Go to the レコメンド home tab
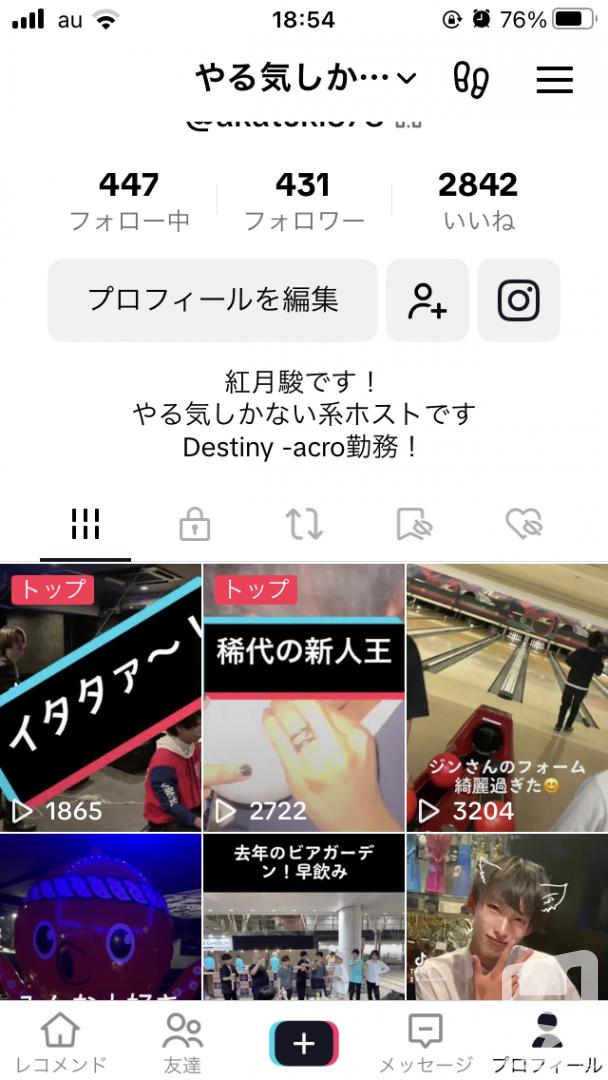608x1080 pixels. point(61,1043)
